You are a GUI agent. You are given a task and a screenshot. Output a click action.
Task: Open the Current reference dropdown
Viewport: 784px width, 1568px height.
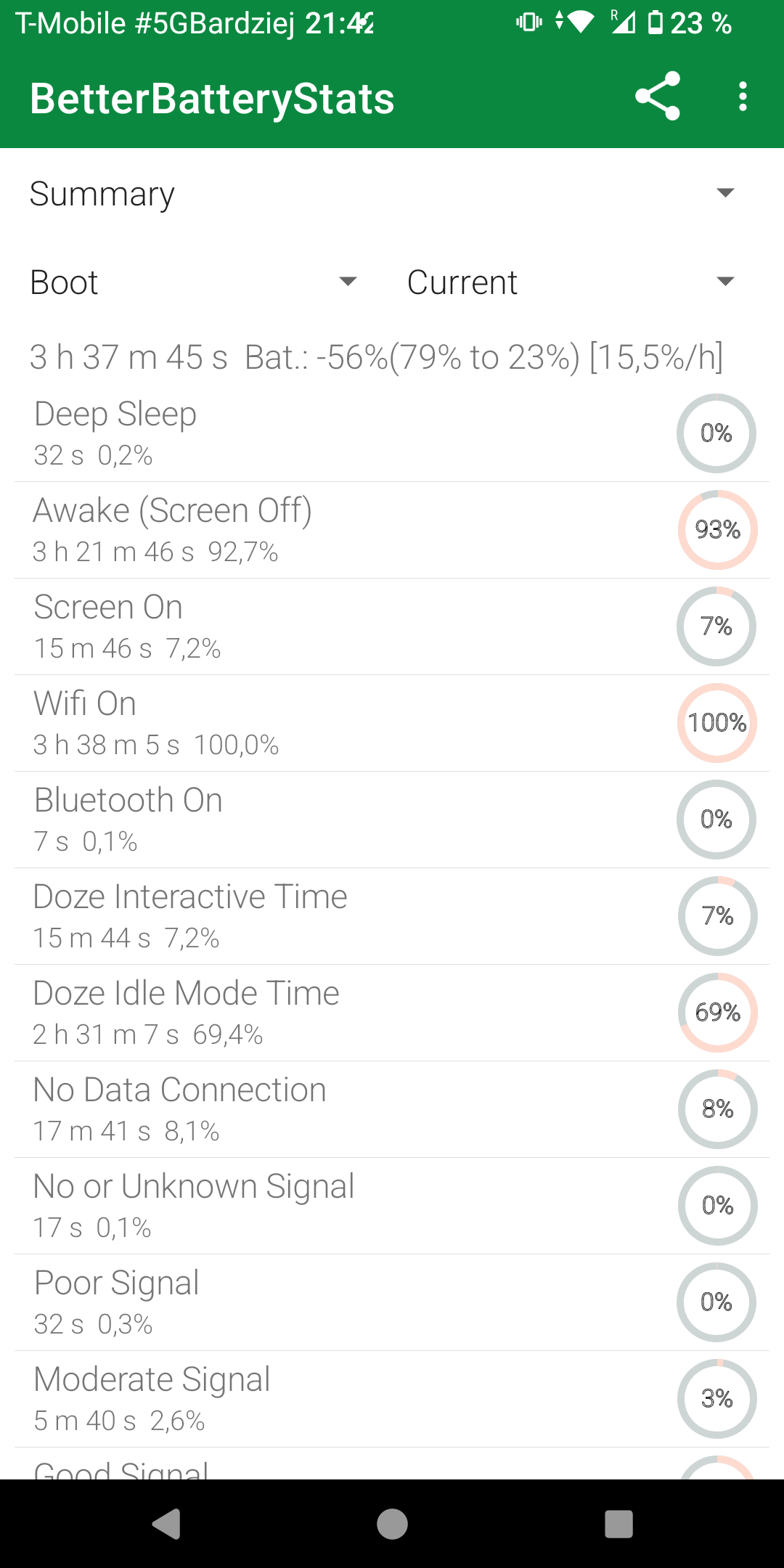571,282
